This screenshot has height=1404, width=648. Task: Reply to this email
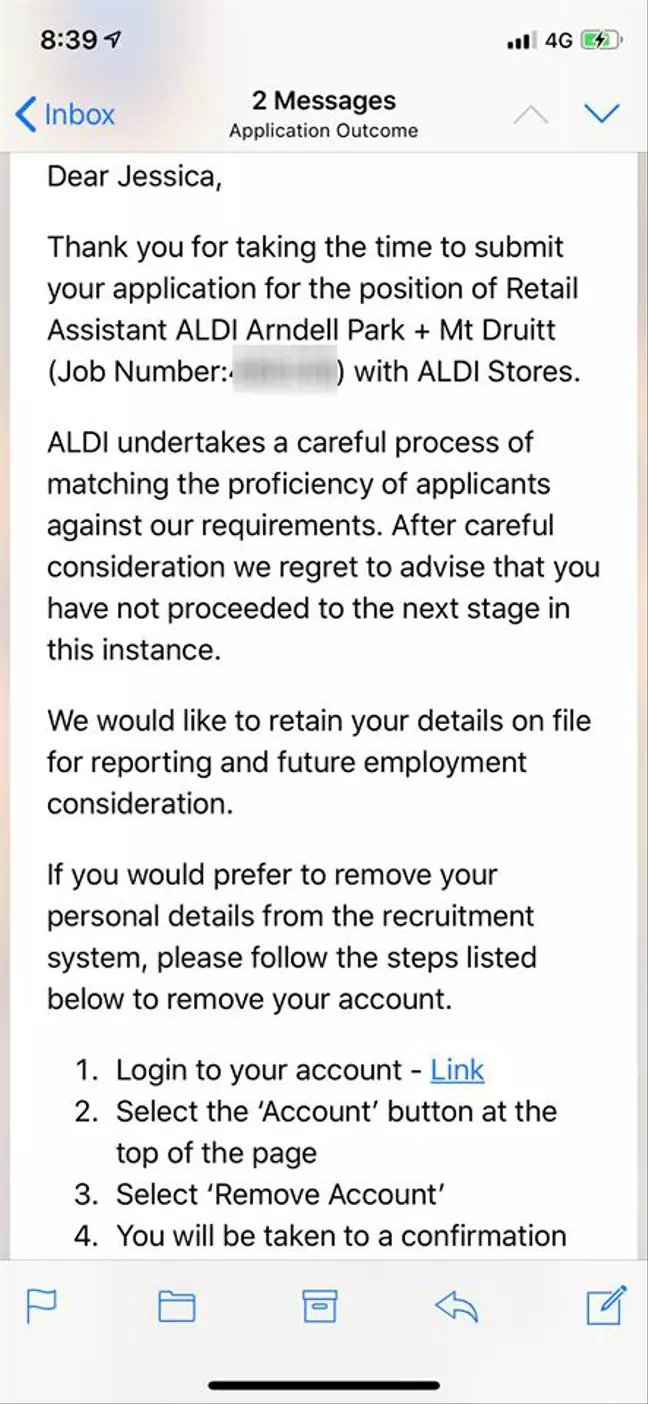click(x=457, y=1306)
